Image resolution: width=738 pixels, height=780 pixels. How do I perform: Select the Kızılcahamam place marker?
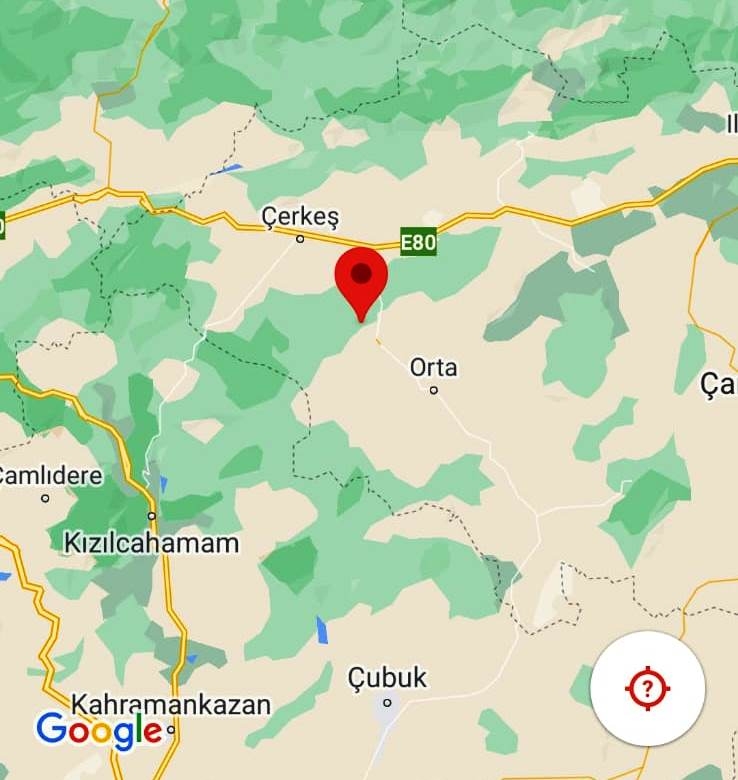(x=152, y=516)
